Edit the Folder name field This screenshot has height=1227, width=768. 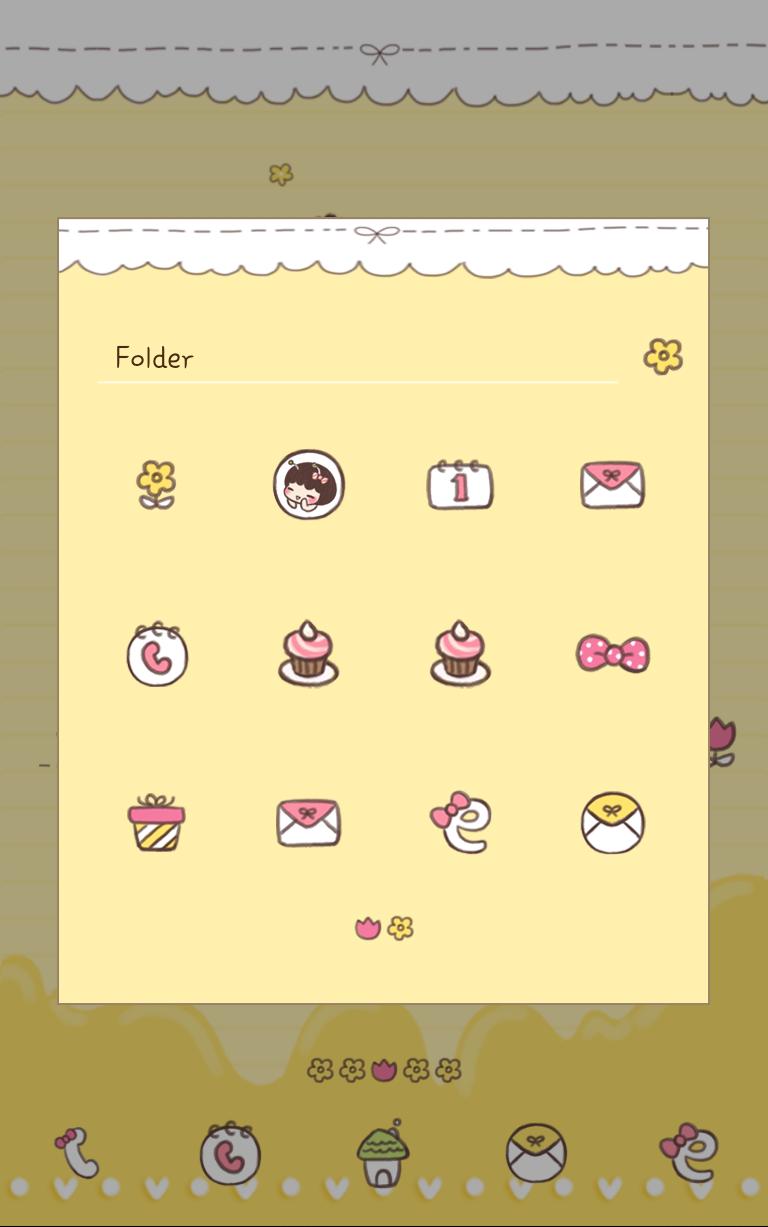[355, 358]
